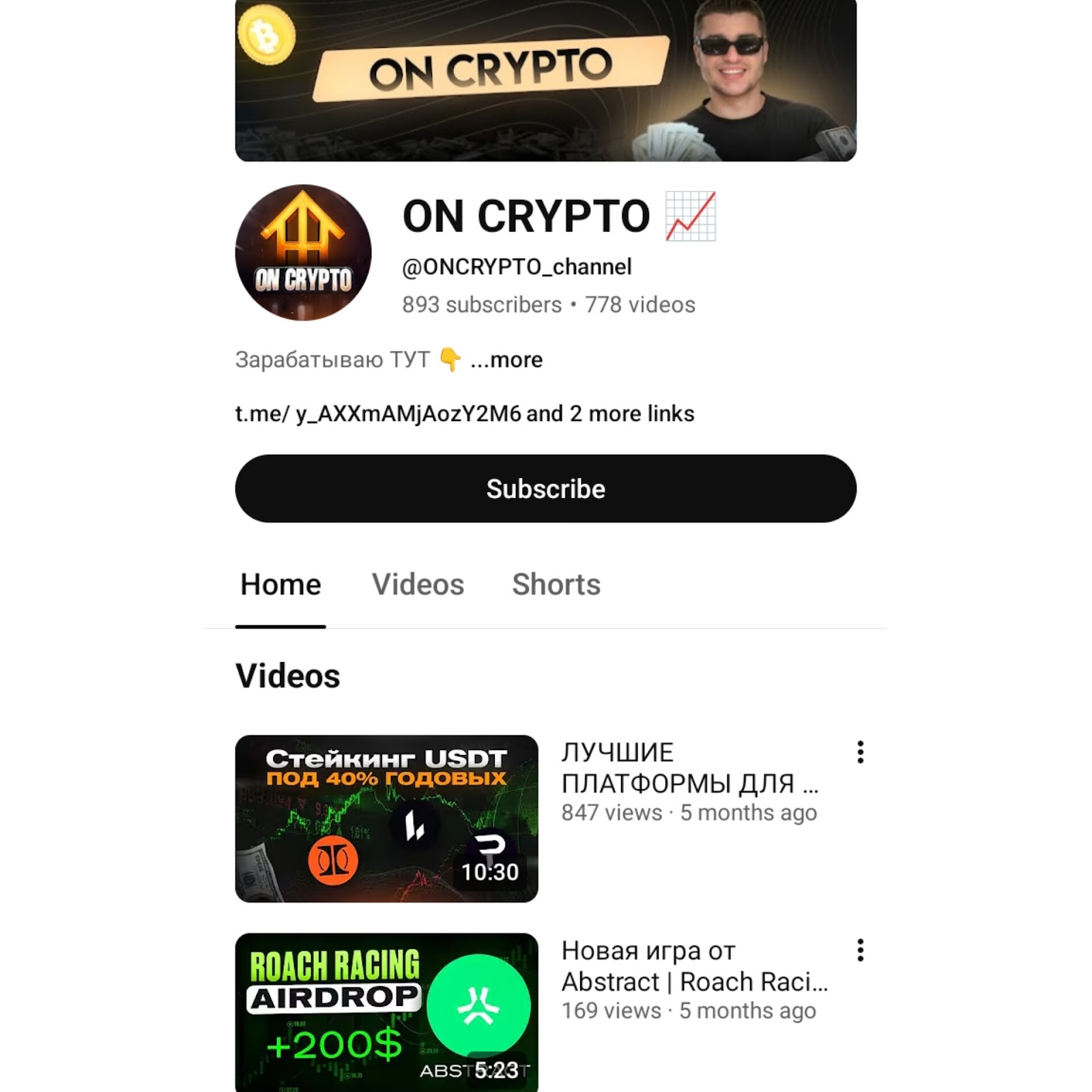Open the Shorts tab
Image resolution: width=1092 pixels, height=1092 pixels.
point(556,585)
